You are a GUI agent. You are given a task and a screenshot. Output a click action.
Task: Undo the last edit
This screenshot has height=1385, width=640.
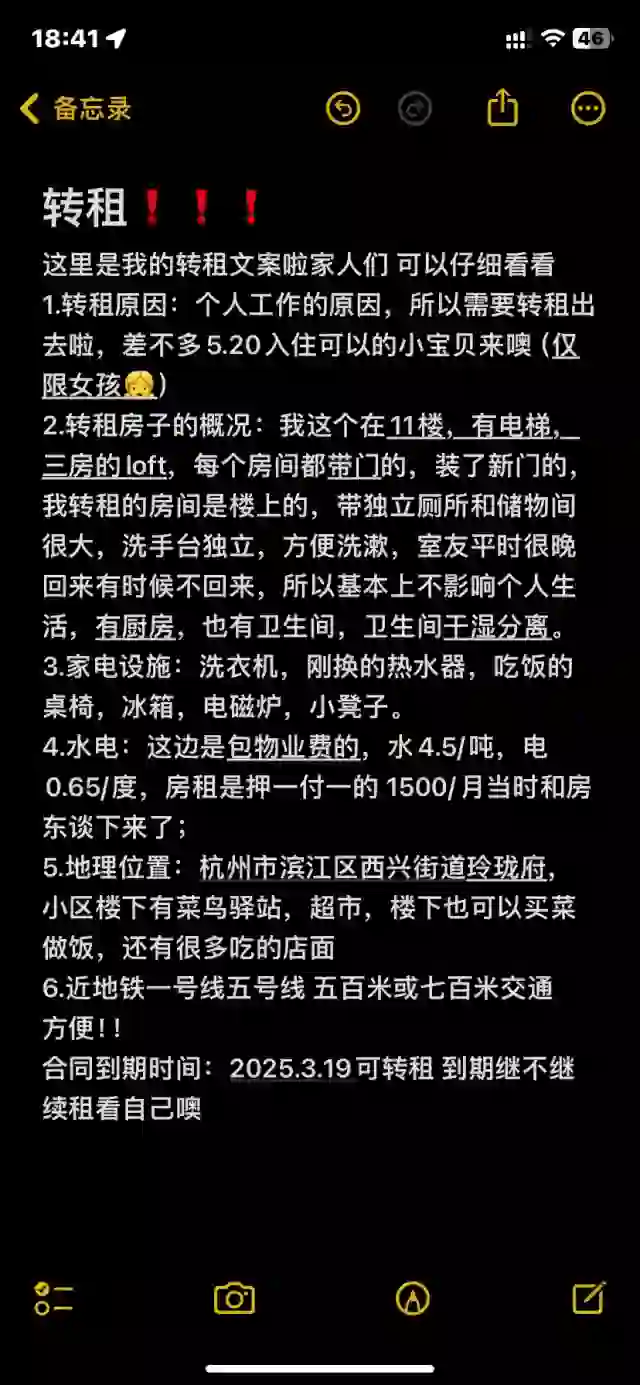(343, 108)
